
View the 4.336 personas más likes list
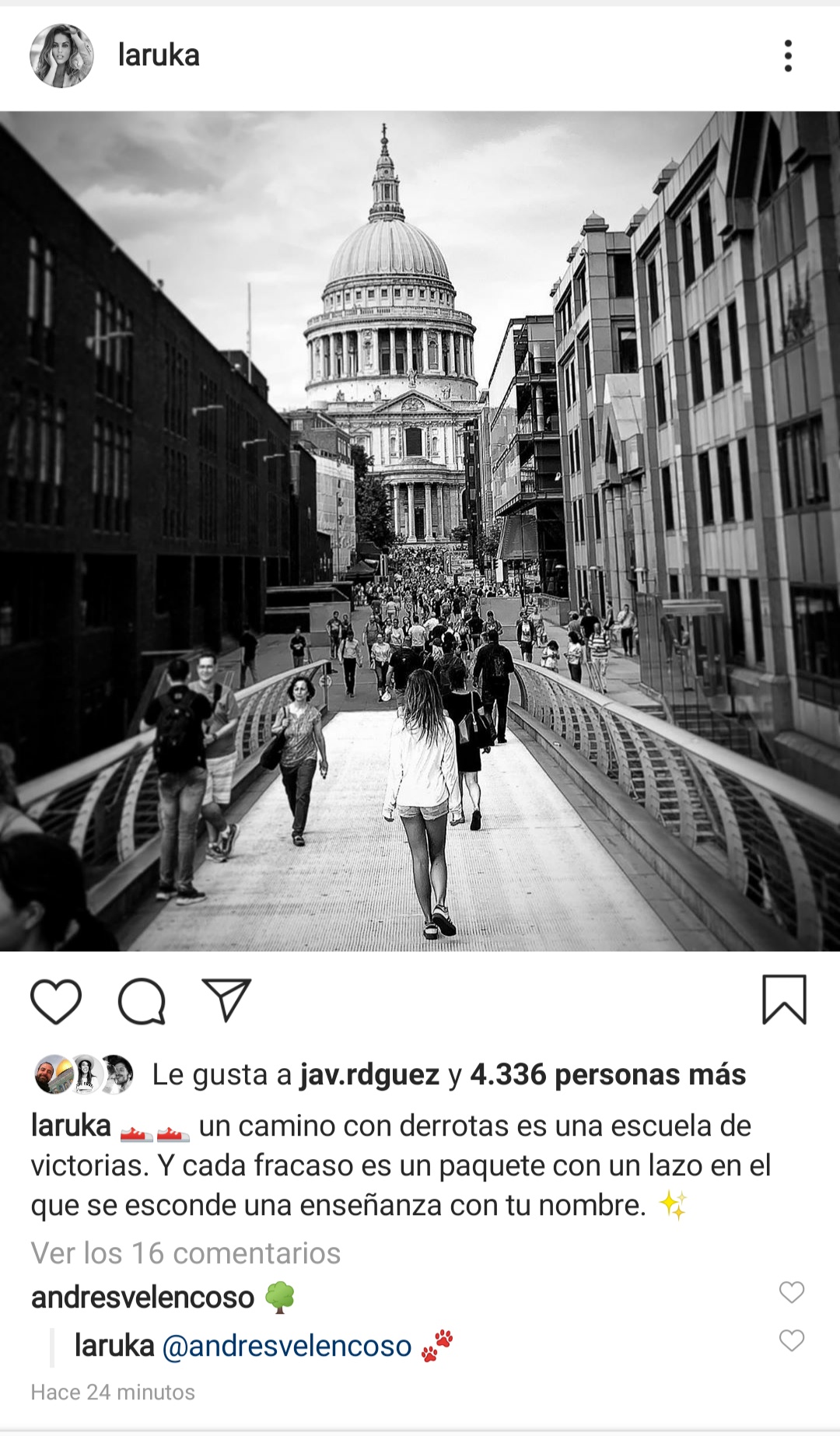pos(608,1074)
